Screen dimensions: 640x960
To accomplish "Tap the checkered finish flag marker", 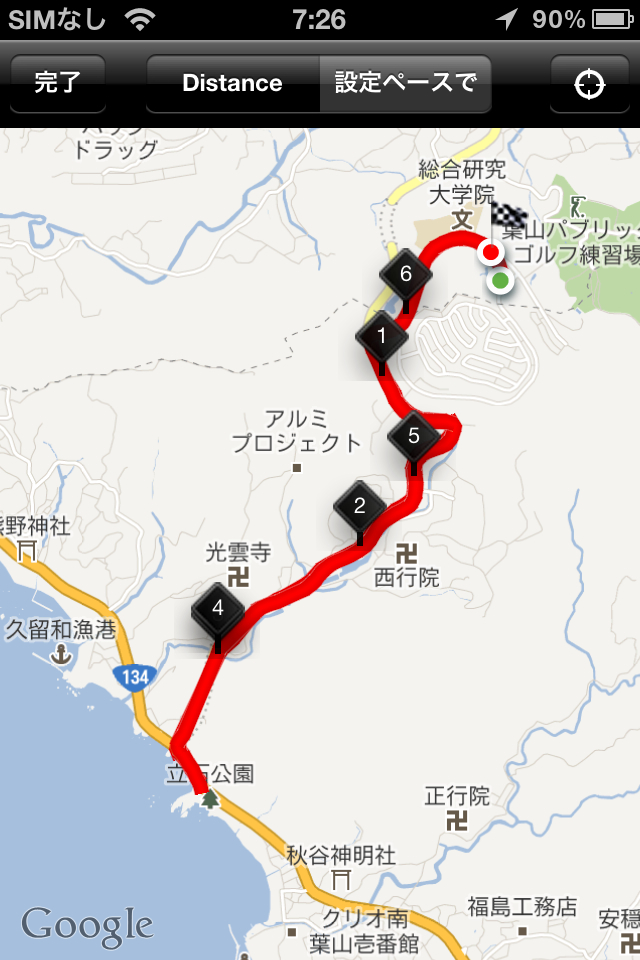I will 509,216.
